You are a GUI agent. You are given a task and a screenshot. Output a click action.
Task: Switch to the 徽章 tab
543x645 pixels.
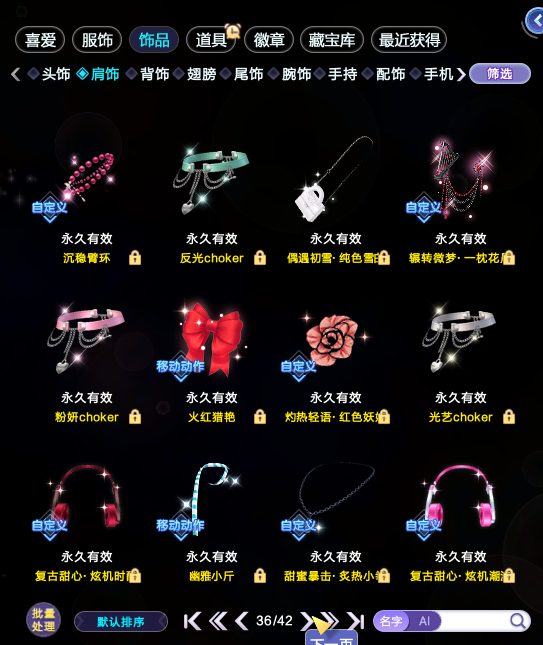point(269,40)
